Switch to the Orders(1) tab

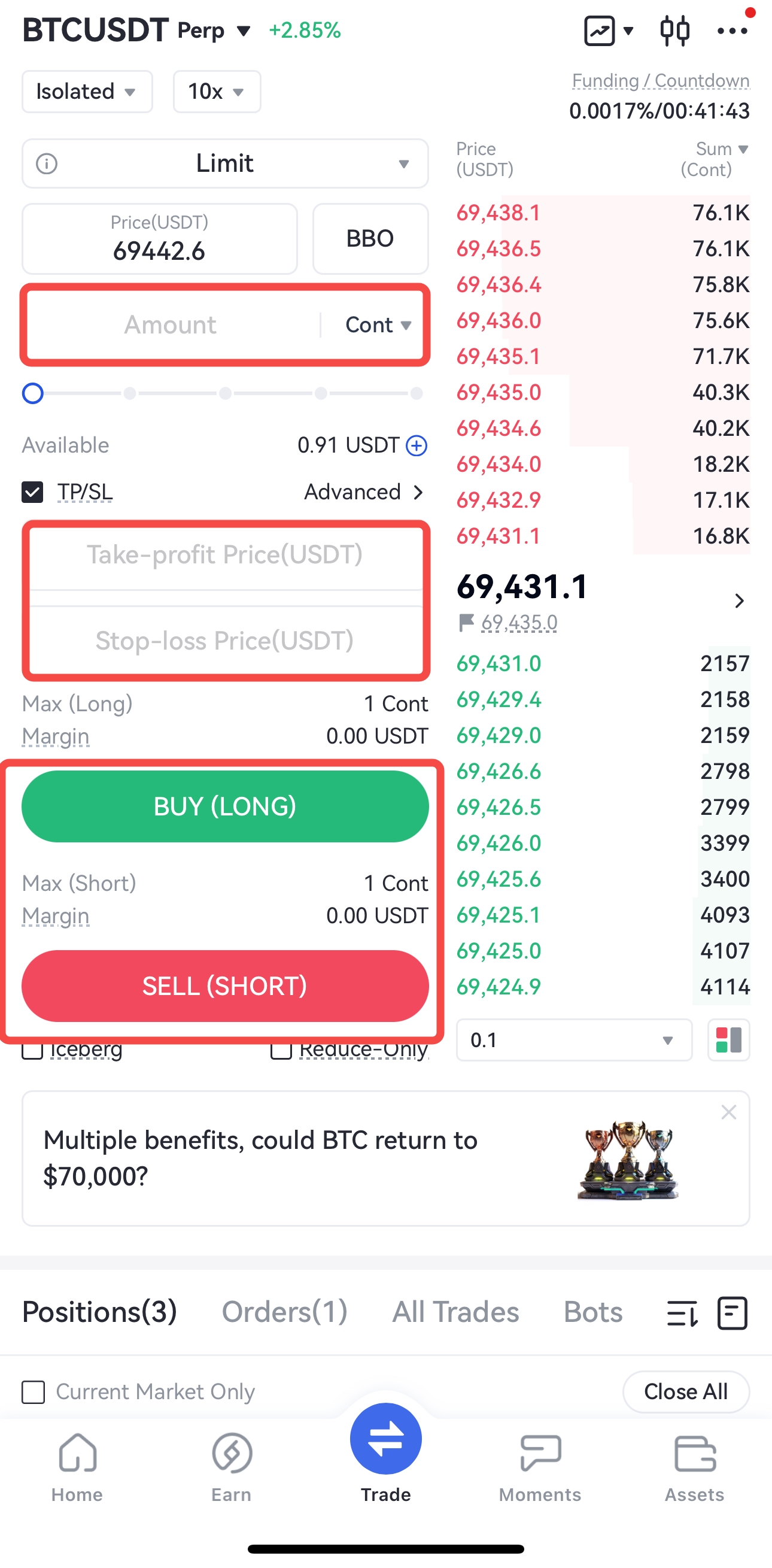[284, 1312]
